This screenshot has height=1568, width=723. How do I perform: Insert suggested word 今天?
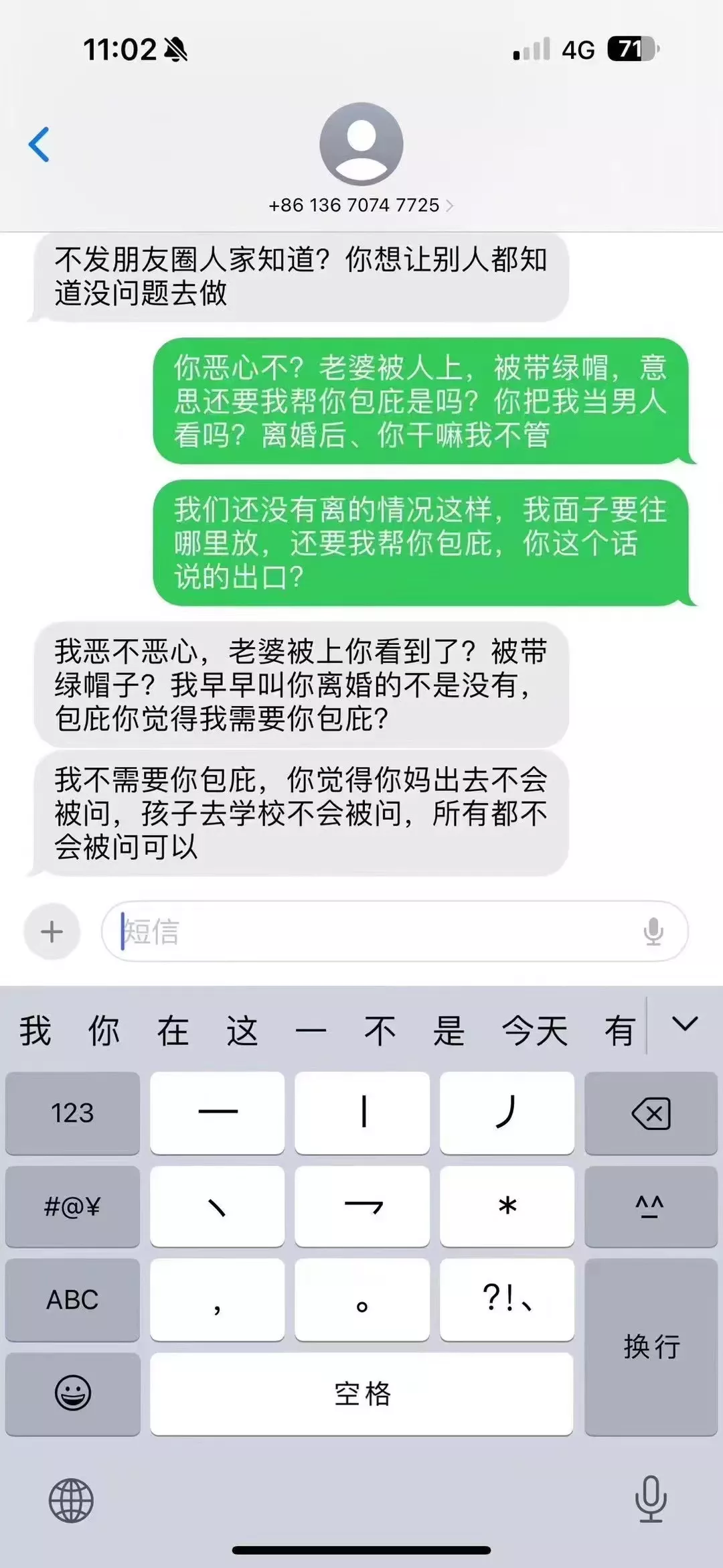[x=534, y=1029]
